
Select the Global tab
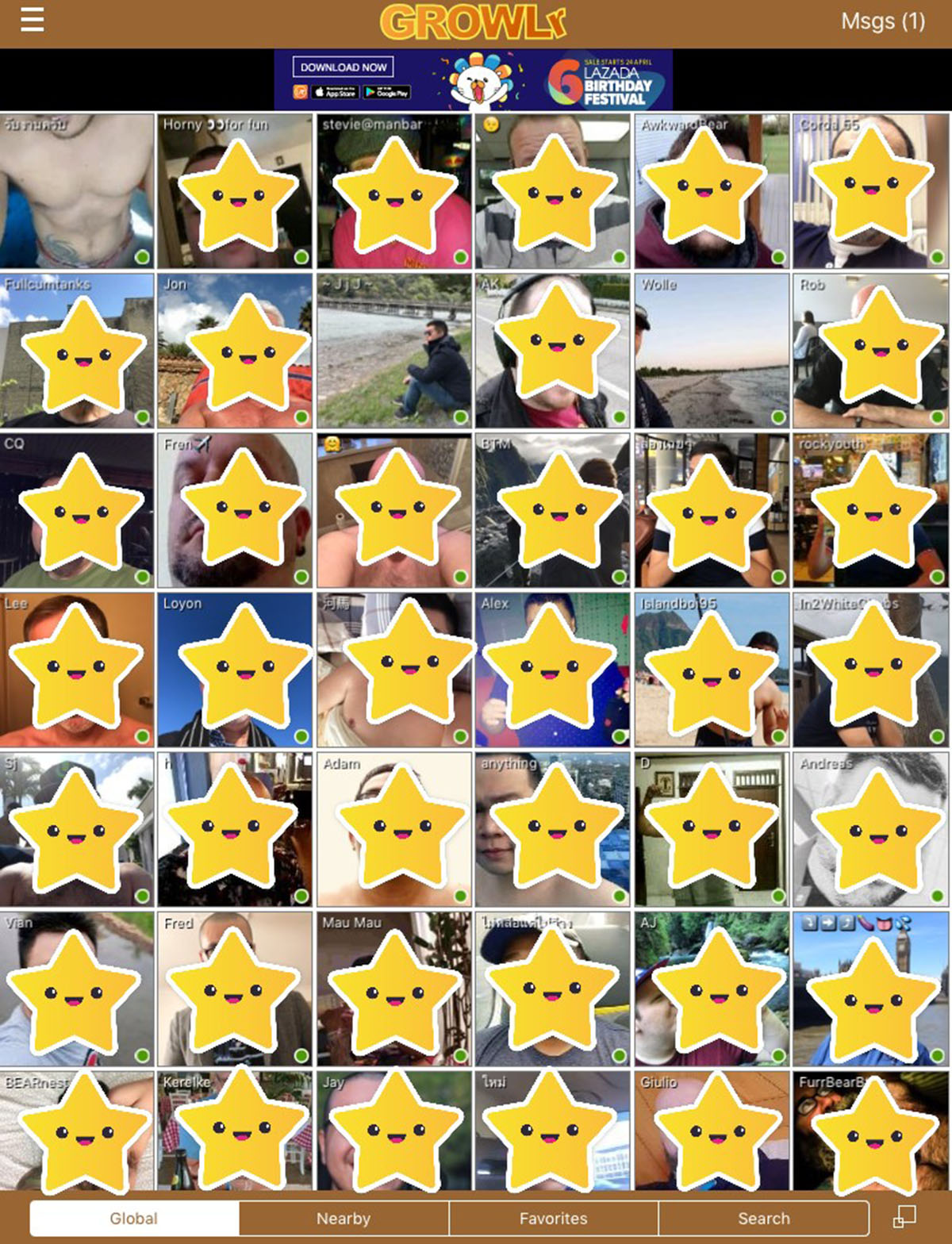pos(134,1218)
